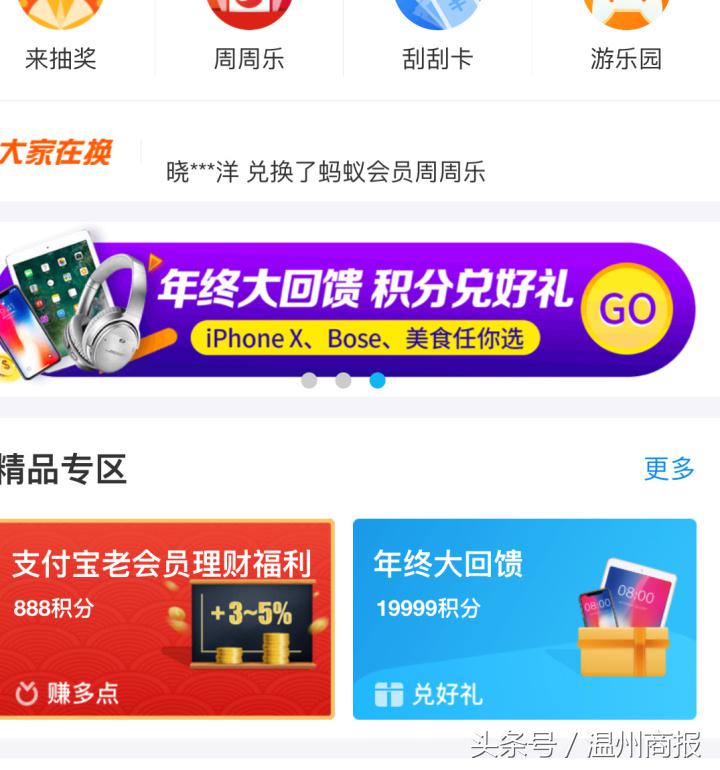Open the 年终大回馈 19999积分 card
The width and height of the screenshot is (720, 770).
[x=524, y=618]
